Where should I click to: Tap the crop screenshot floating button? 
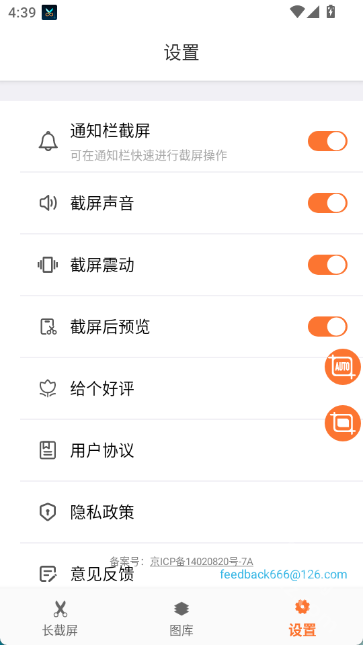343,423
